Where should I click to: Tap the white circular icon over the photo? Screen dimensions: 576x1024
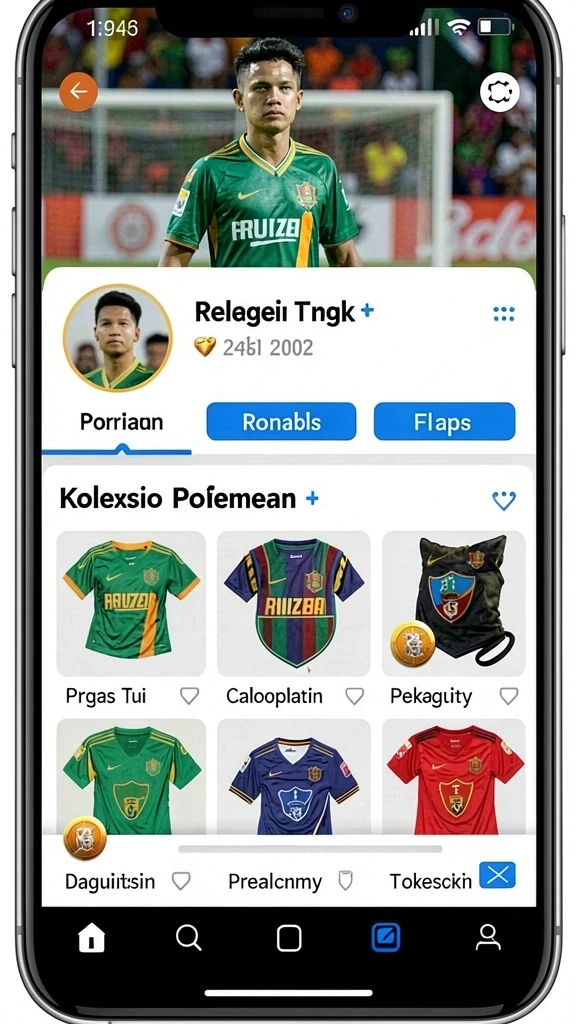pos(500,92)
